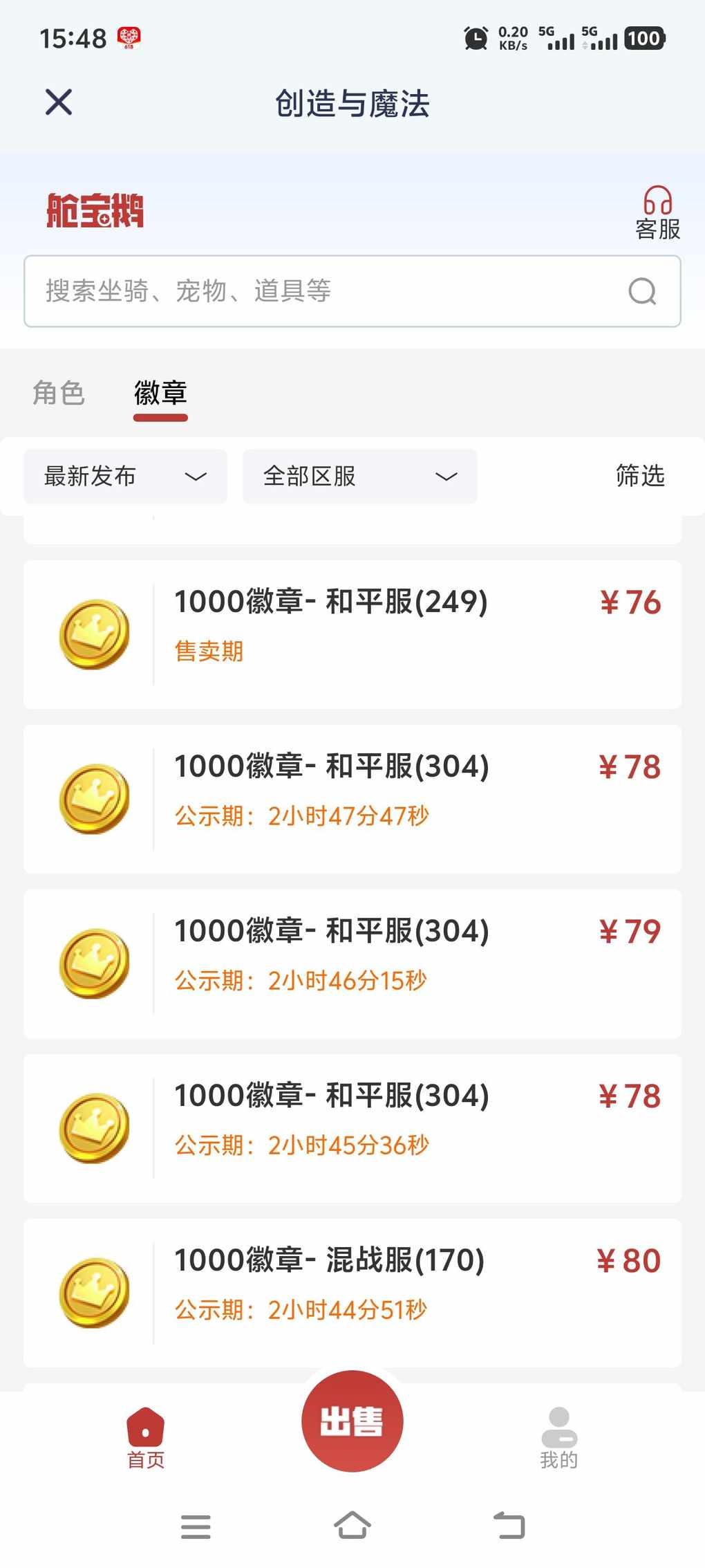Tap the search box for mounts and pets

pos(352,291)
